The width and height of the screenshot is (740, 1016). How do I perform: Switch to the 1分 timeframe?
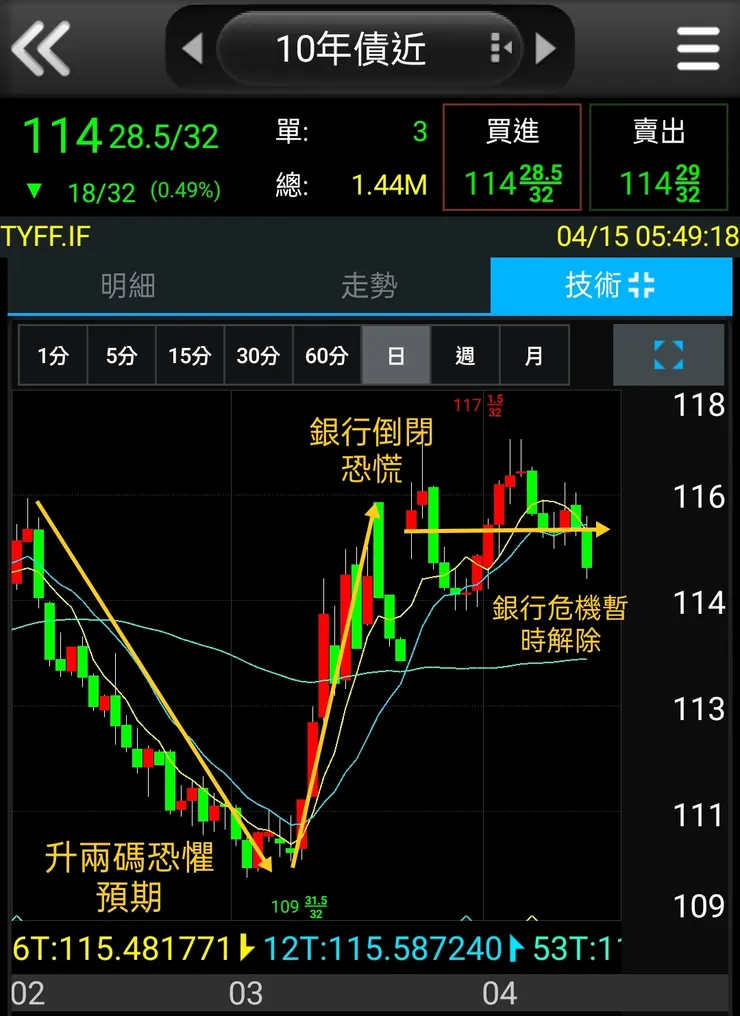pyautogui.click(x=52, y=355)
